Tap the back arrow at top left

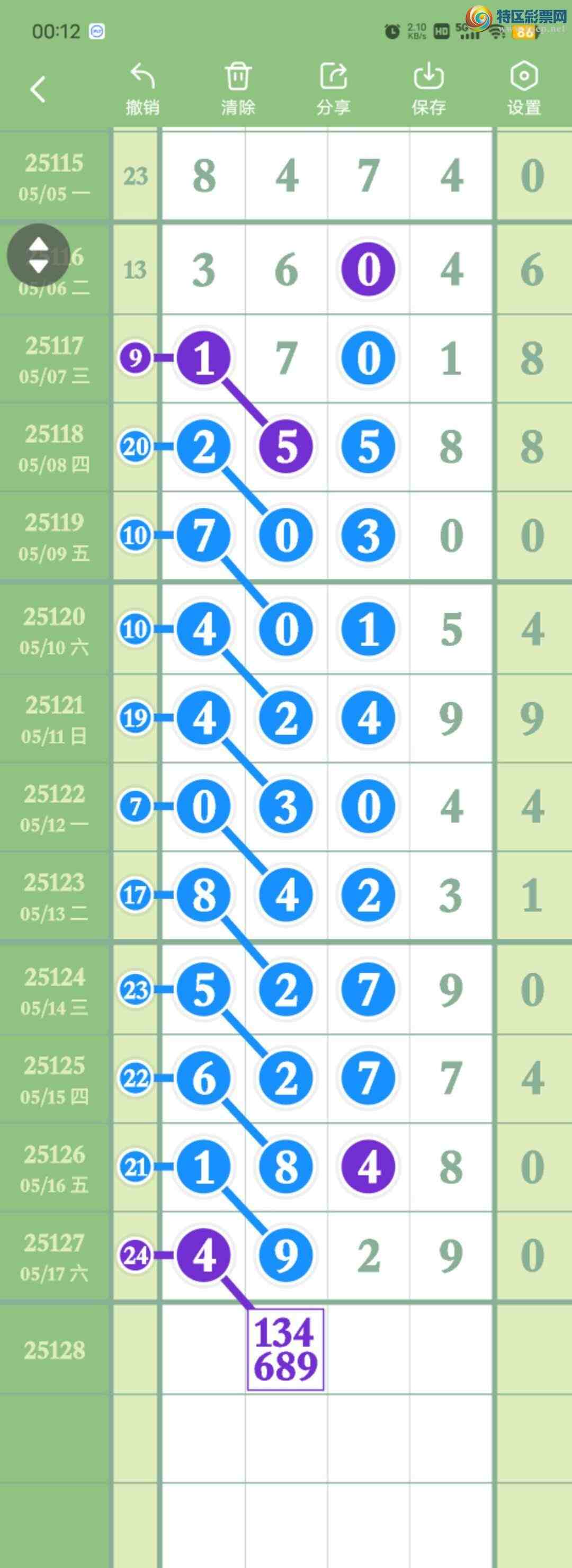(x=38, y=89)
